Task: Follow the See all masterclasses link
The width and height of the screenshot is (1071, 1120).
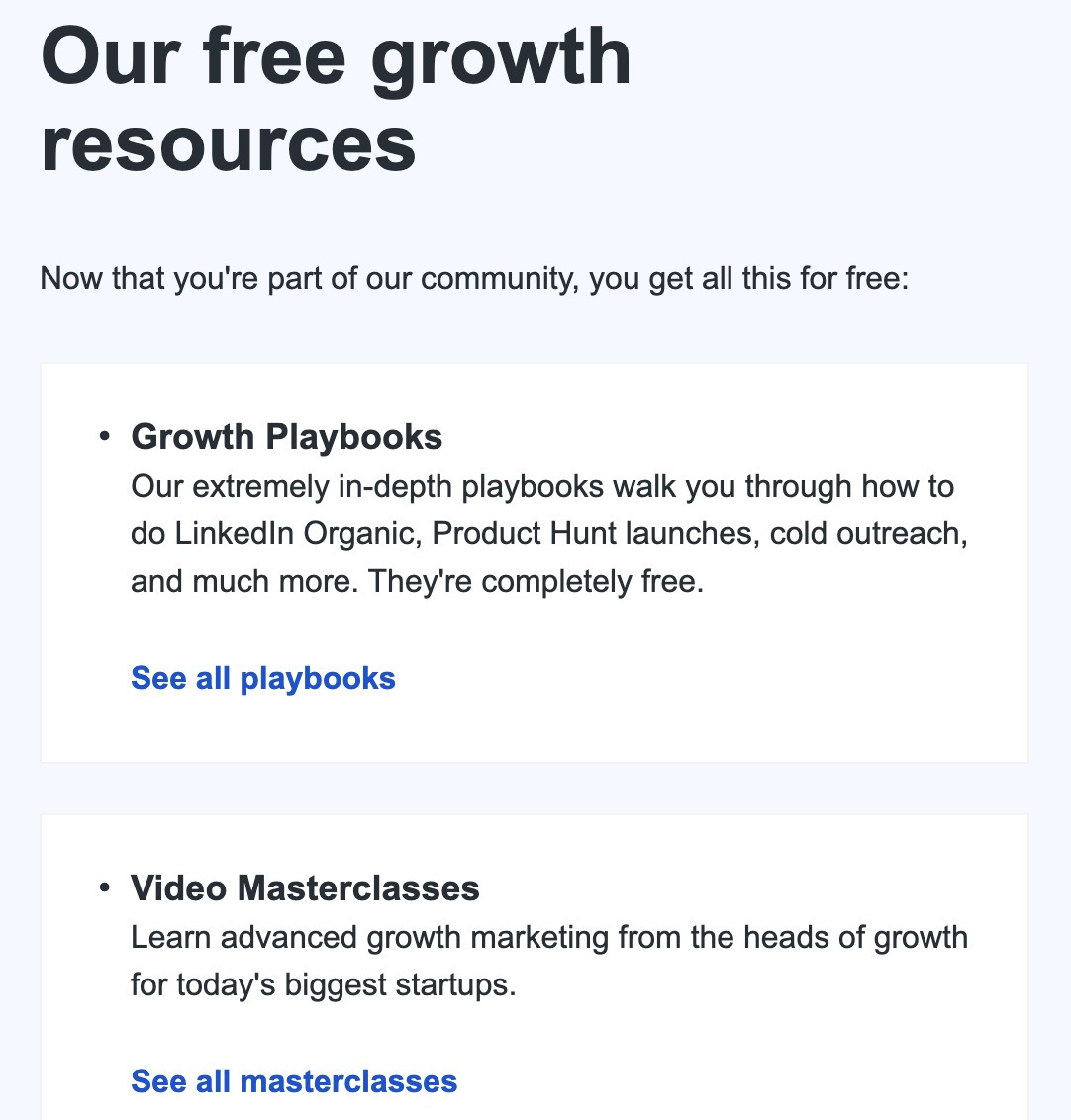Action: (294, 1080)
